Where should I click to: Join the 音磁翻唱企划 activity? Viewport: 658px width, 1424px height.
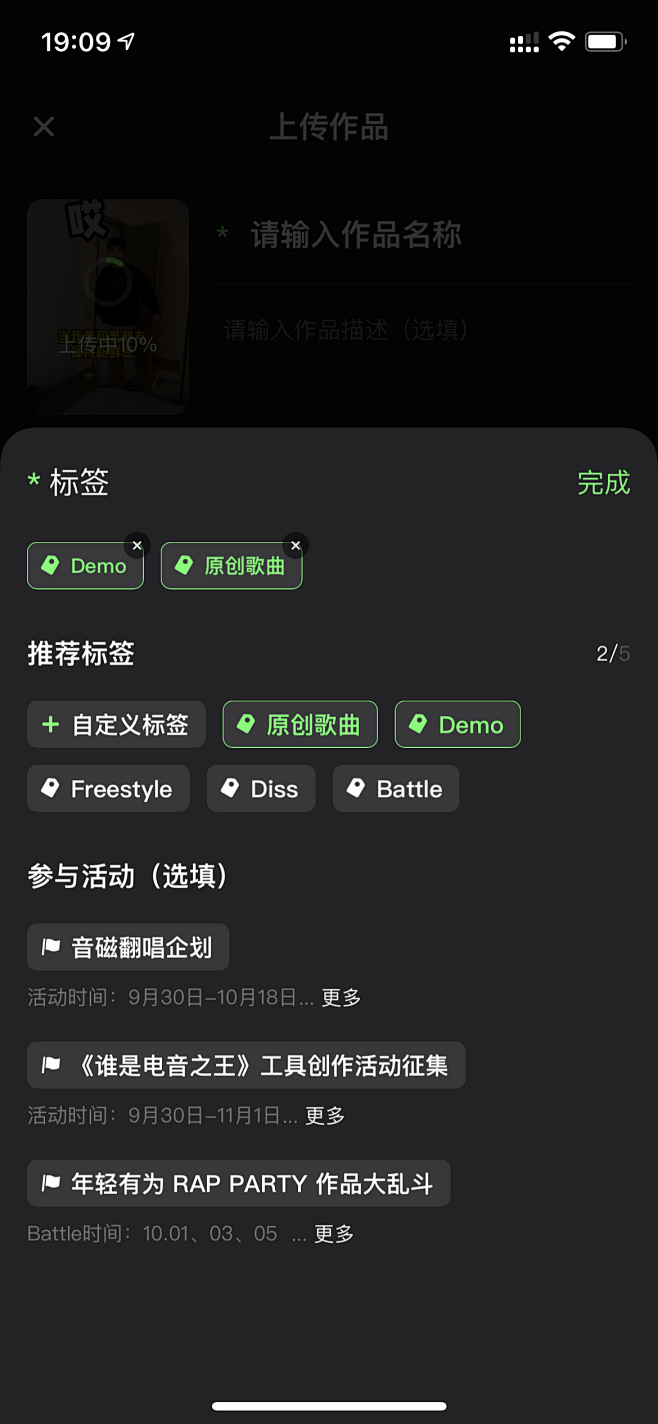(x=128, y=947)
